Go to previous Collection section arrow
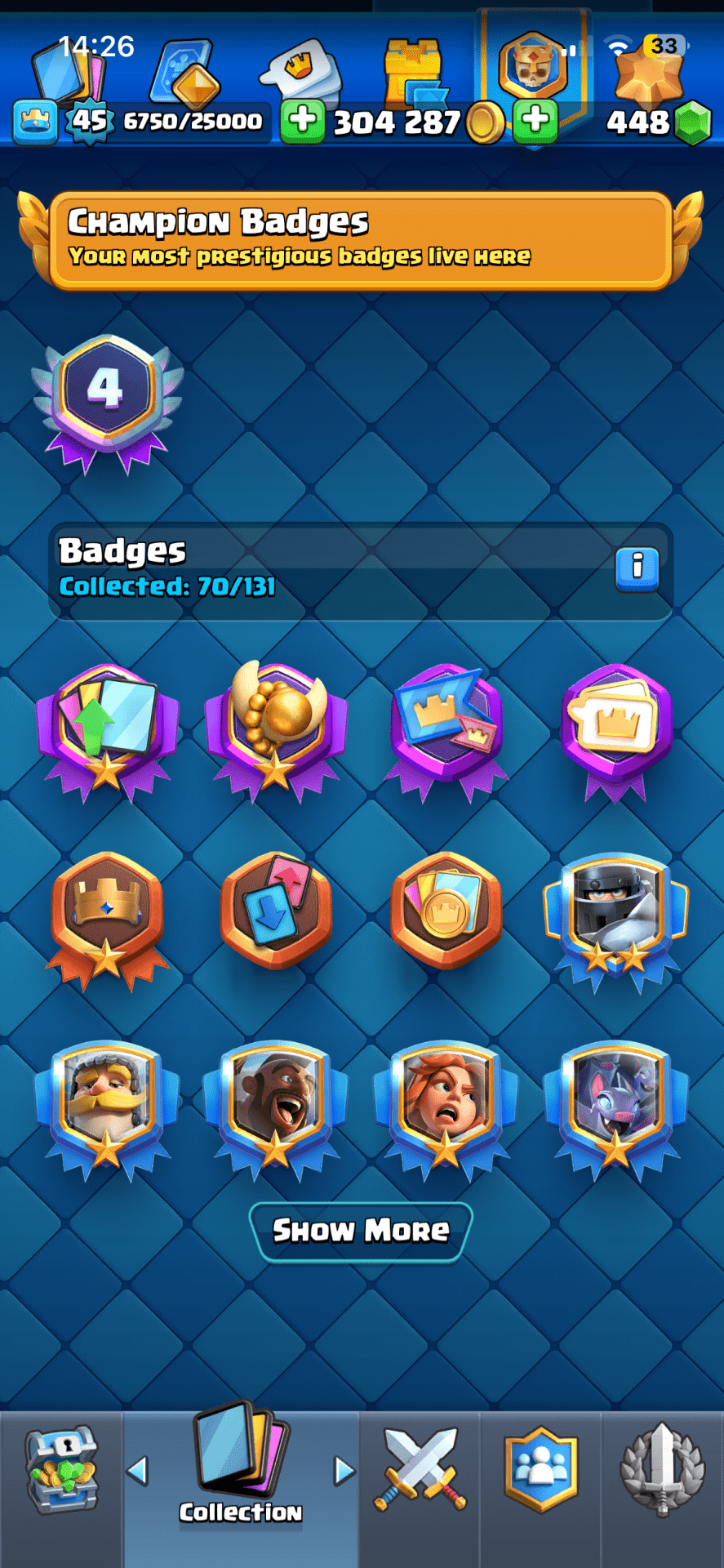 click(138, 1471)
